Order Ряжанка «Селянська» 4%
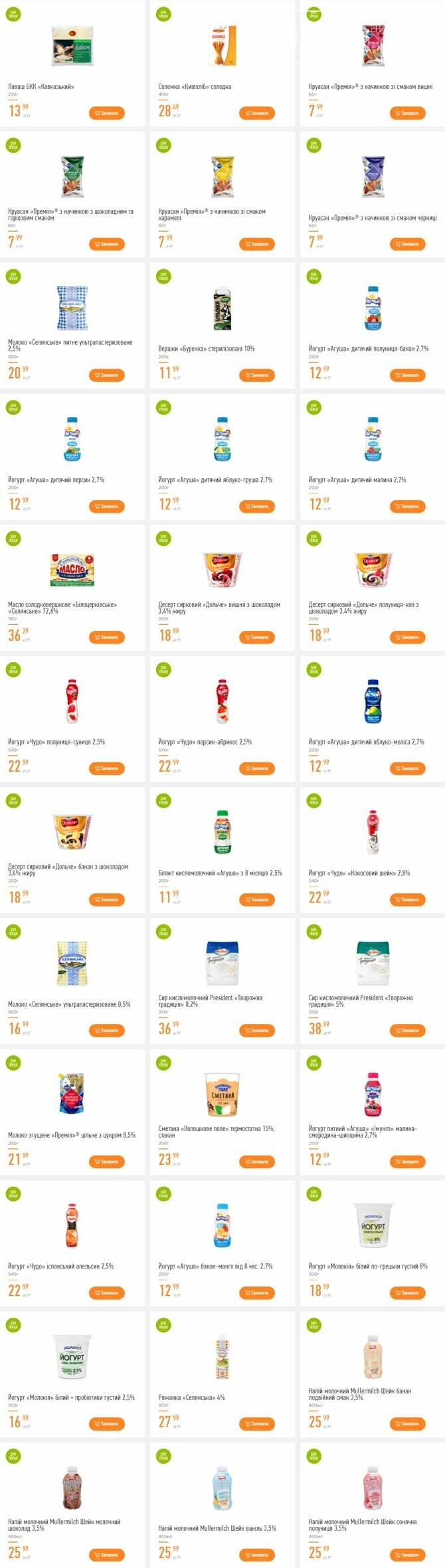The image size is (445, 1568). point(256,1423)
